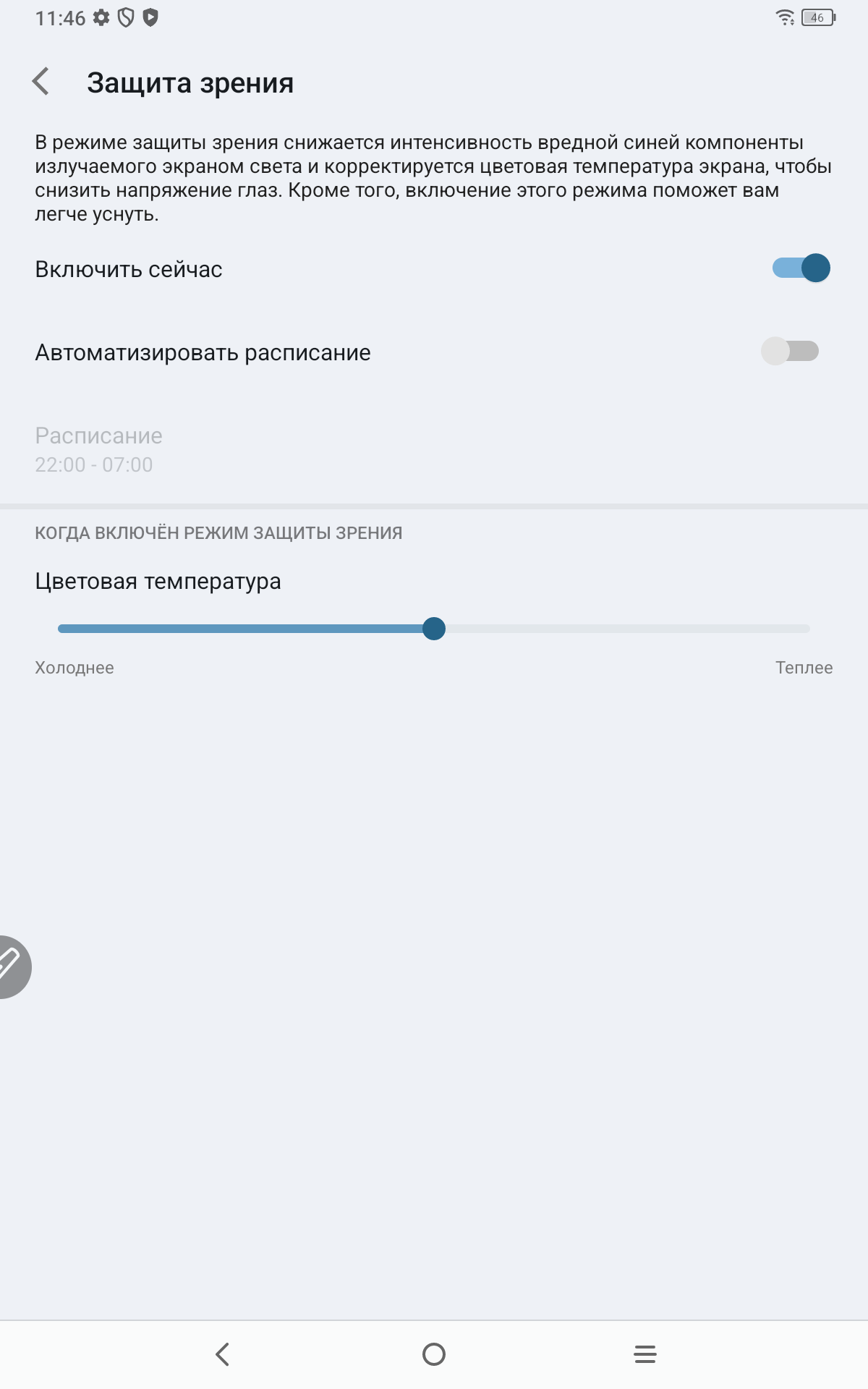Viewport: 868px width, 1389px height.
Task: Open recent apps from navigation bar
Action: pyautogui.click(x=644, y=1354)
